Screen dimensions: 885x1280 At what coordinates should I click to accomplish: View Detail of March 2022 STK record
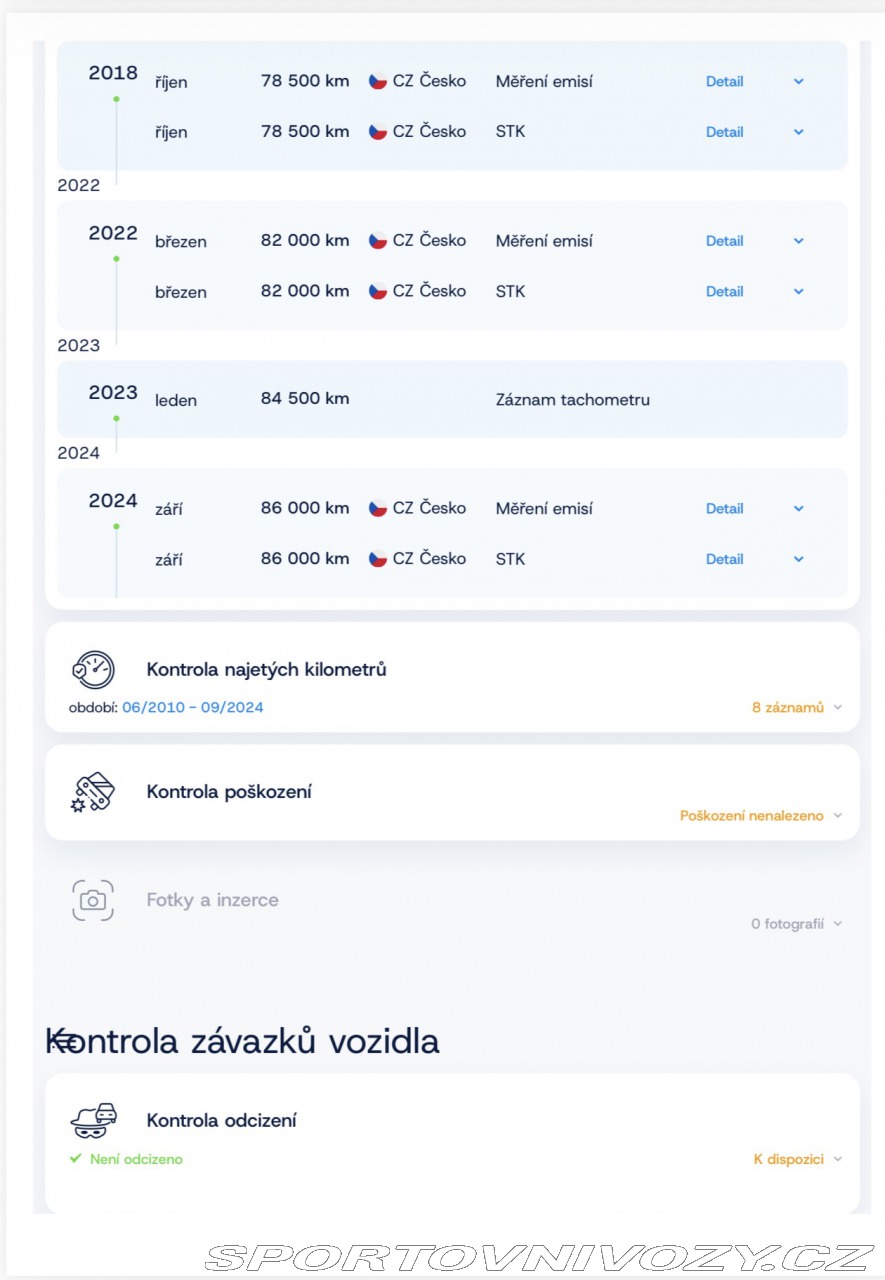click(725, 292)
